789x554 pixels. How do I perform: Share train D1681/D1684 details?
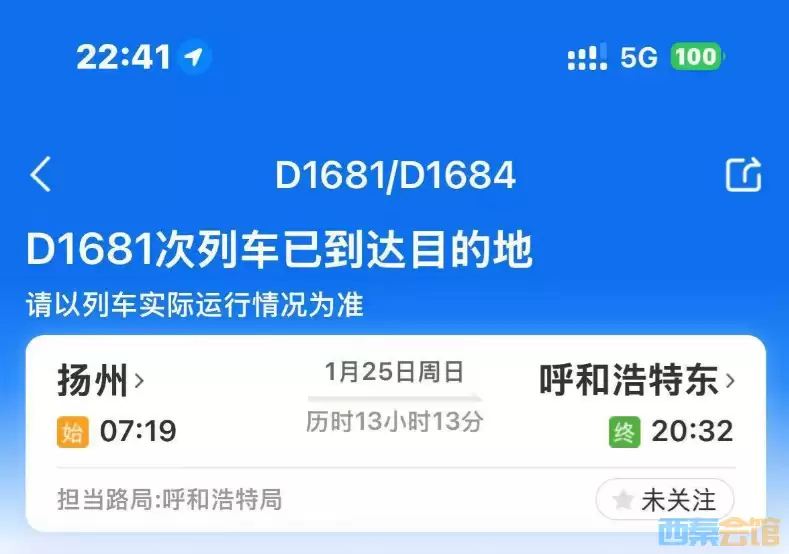tap(743, 175)
